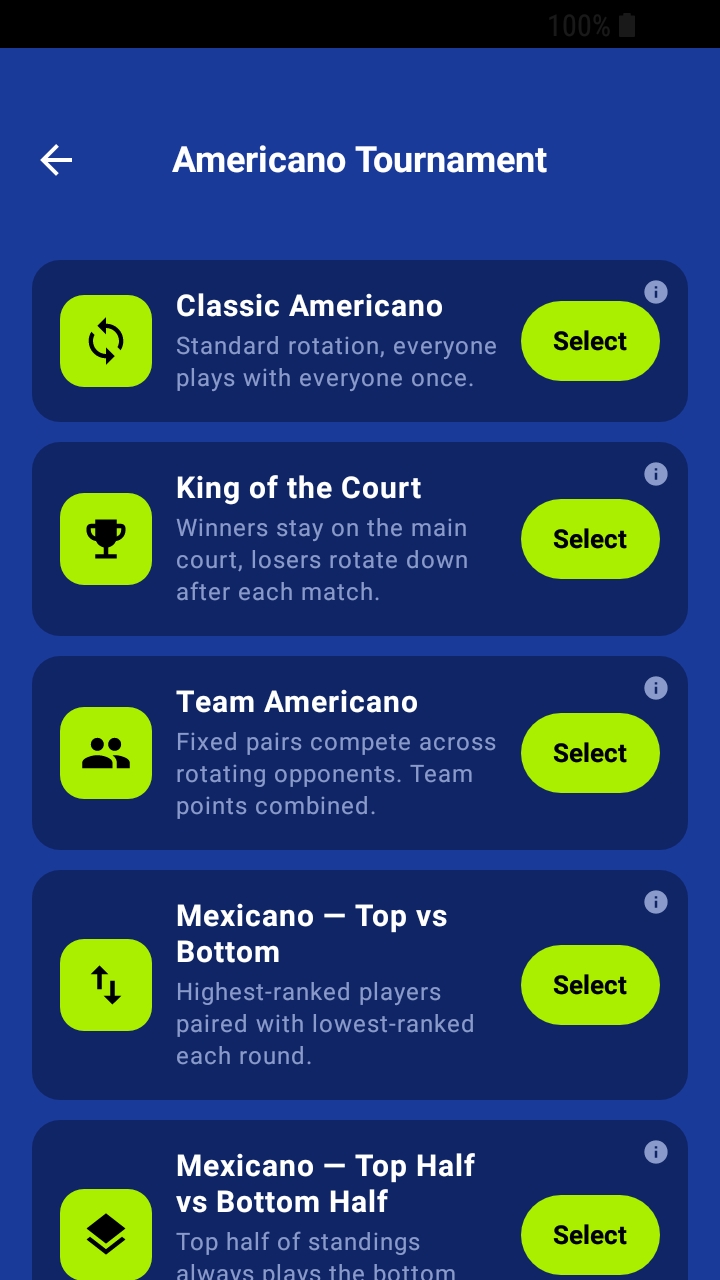This screenshot has width=720, height=1280.
Task: Click the people icon for Team Americano
Action: (x=106, y=752)
